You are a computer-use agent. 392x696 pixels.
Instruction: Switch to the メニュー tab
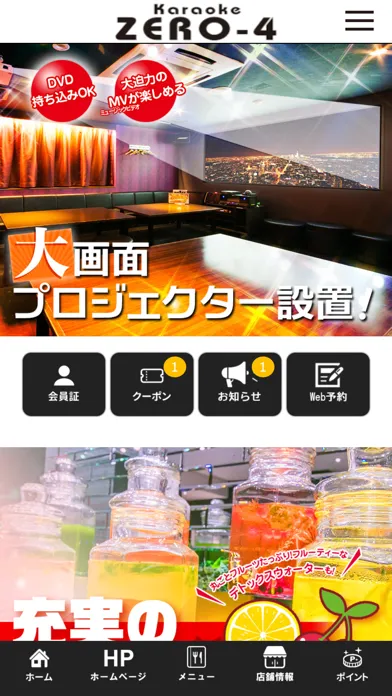196,665
